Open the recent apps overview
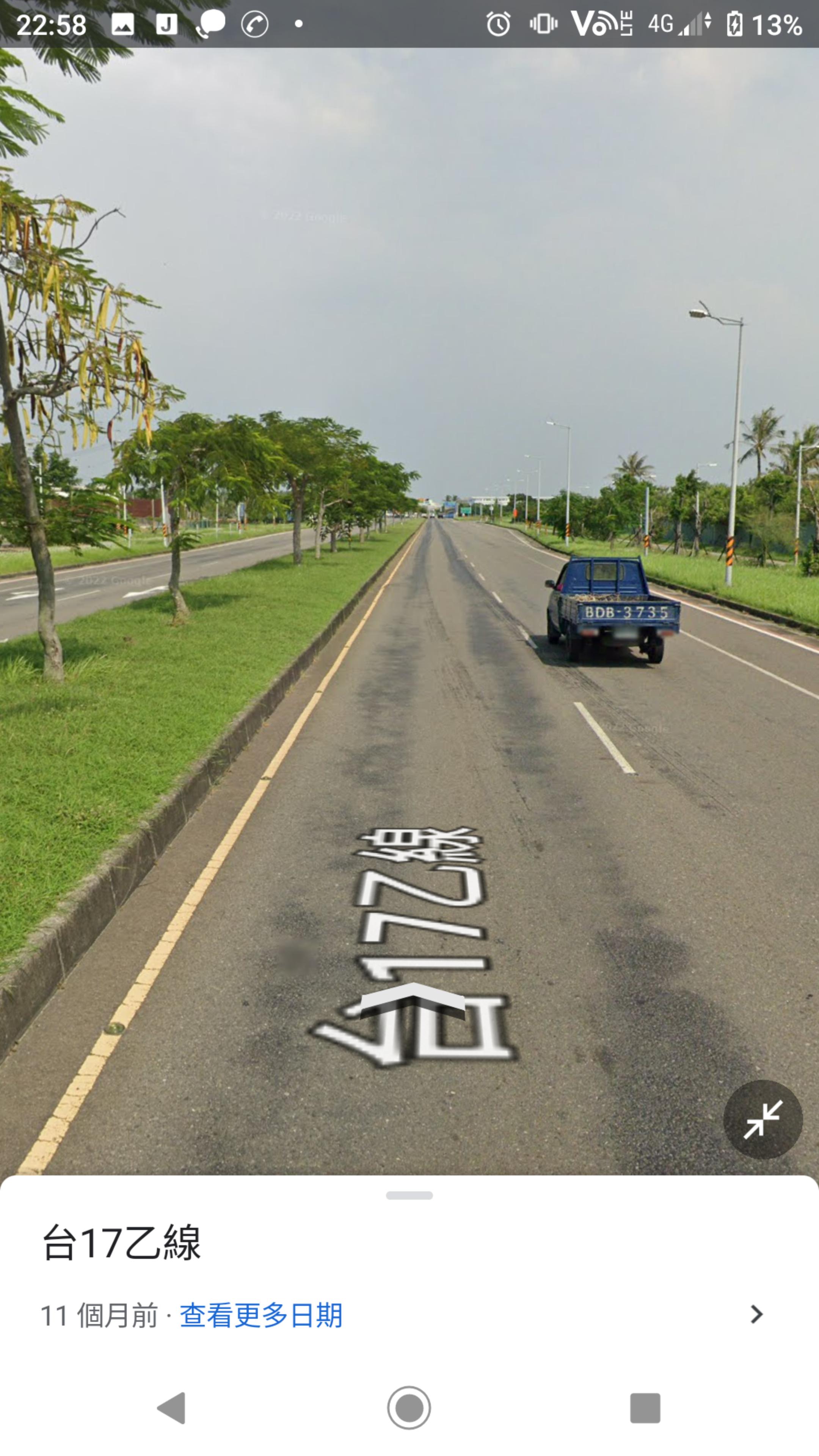 point(645,1408)
